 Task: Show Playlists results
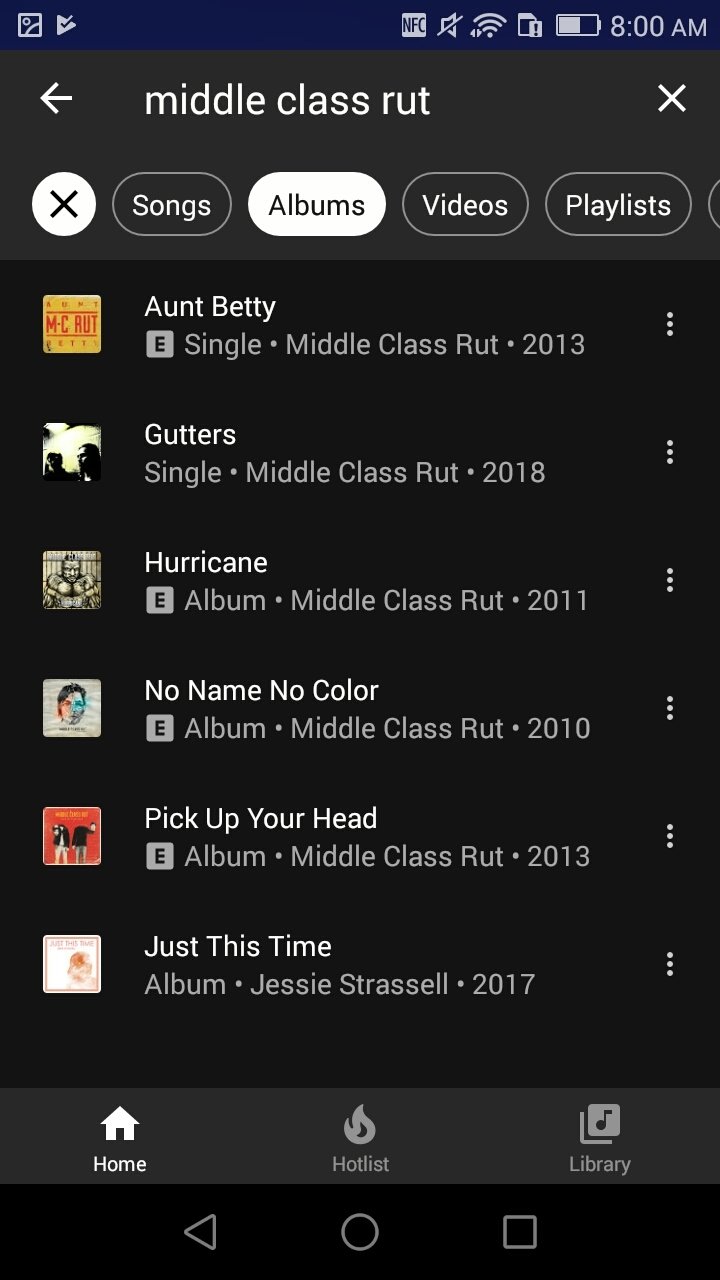click(x=618, y=205)
